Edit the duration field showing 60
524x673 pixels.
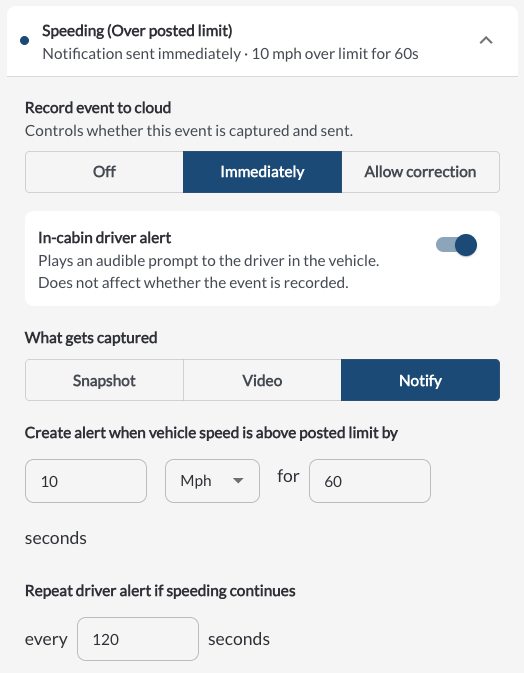click(370, 481)
